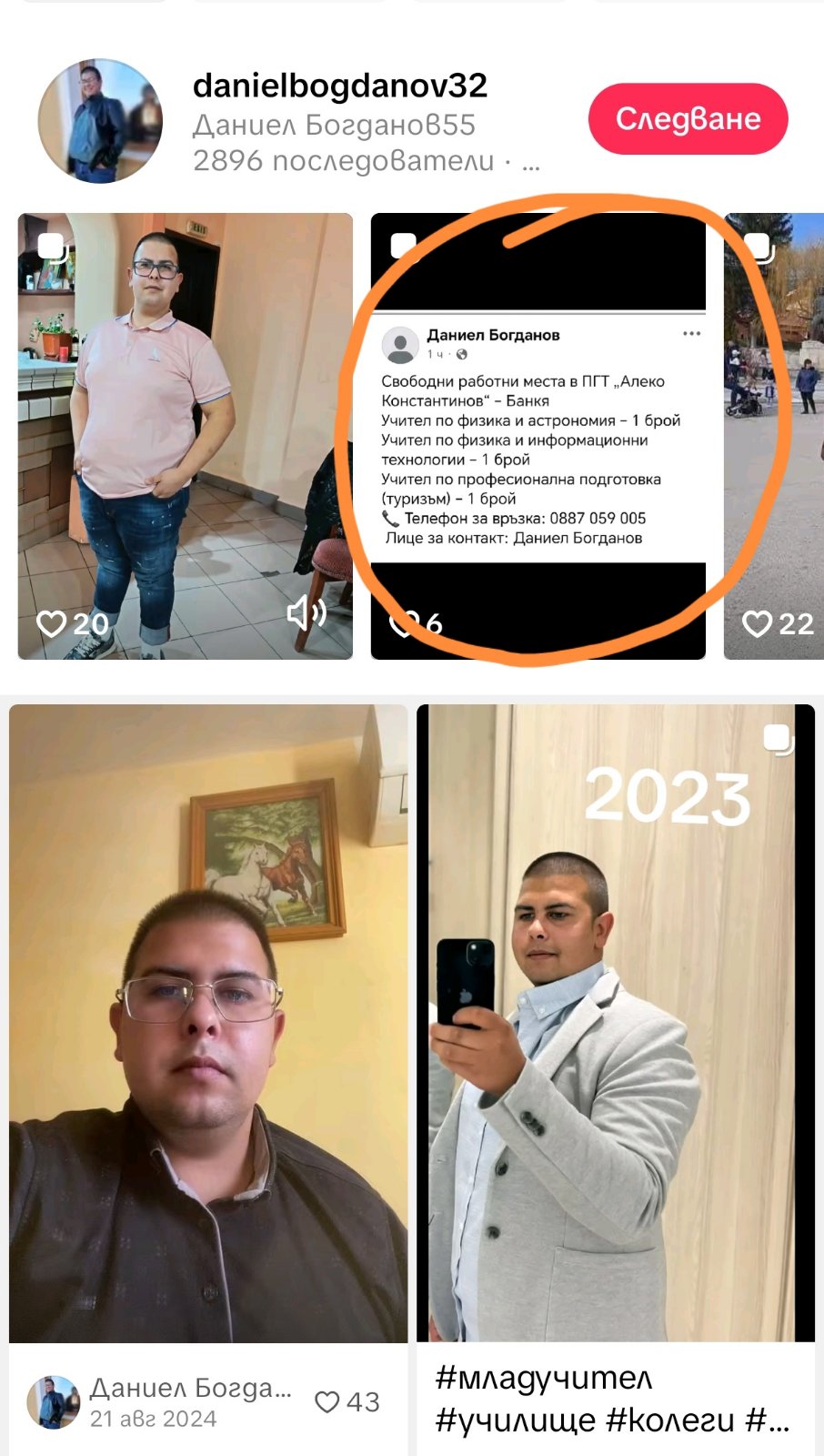Open the job vacancies post with 6 likes
The height and width of the screenshot is (1456, 824).
(538, 436)
